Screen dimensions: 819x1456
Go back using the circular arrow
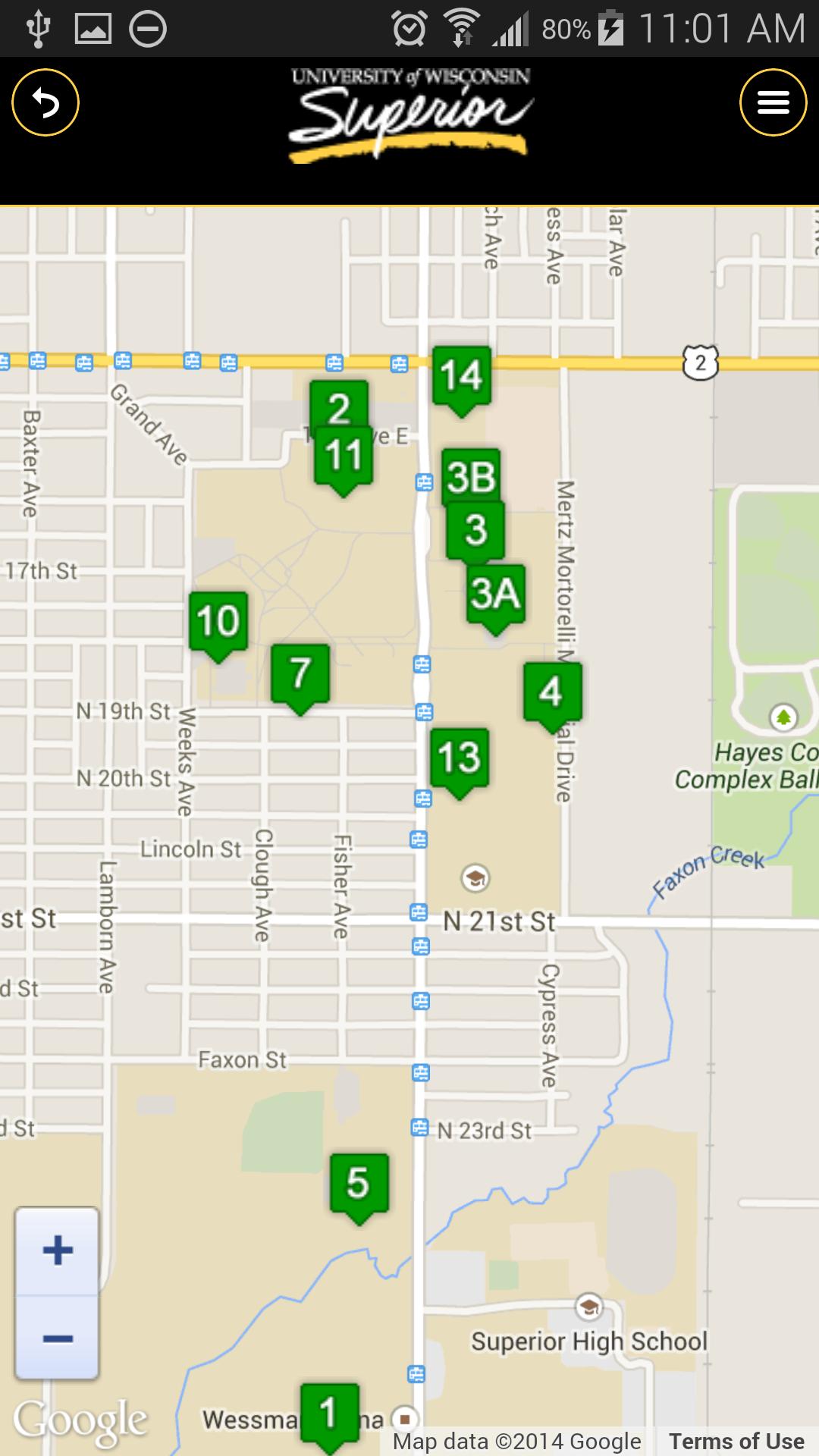(x=45, y=102)
